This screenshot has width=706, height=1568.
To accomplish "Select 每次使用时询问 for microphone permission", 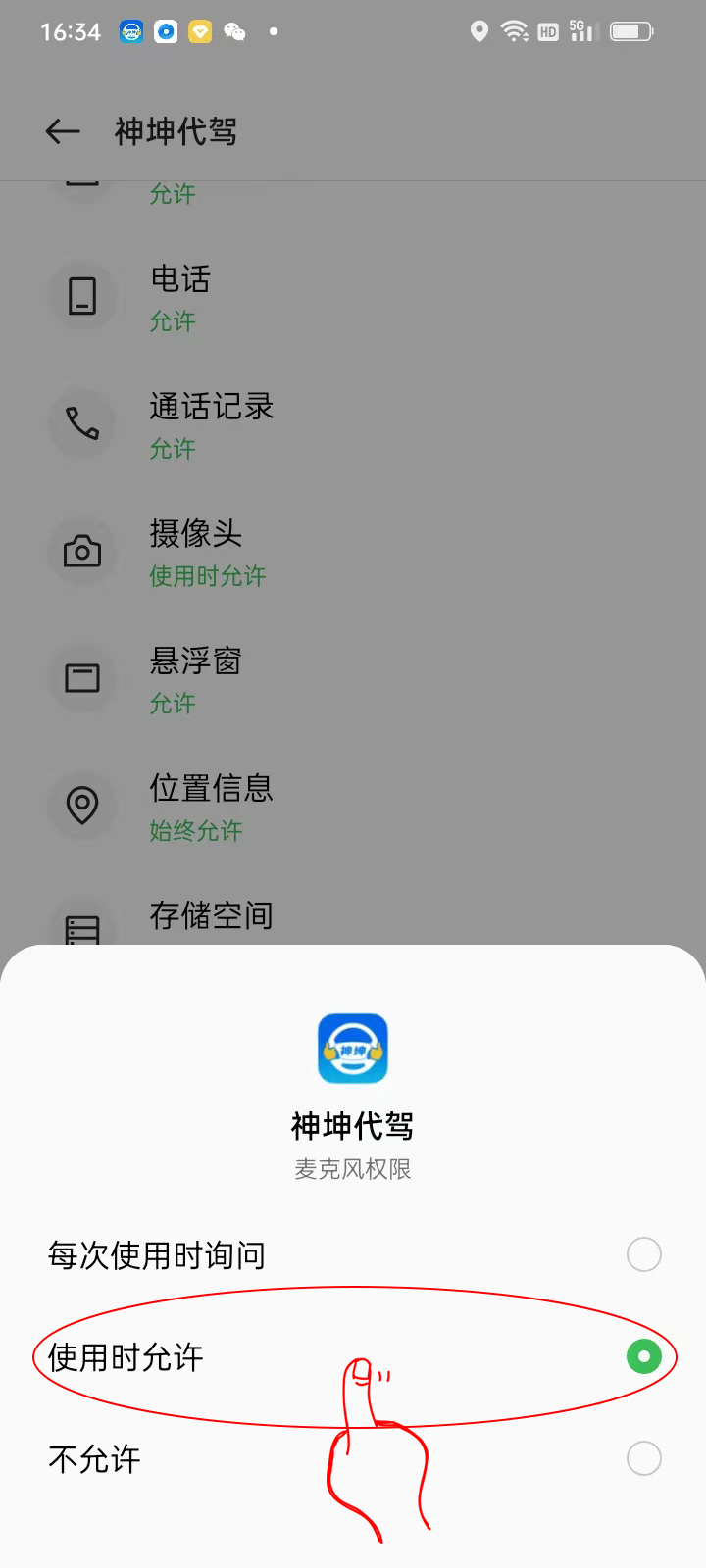I will 643,1254.
